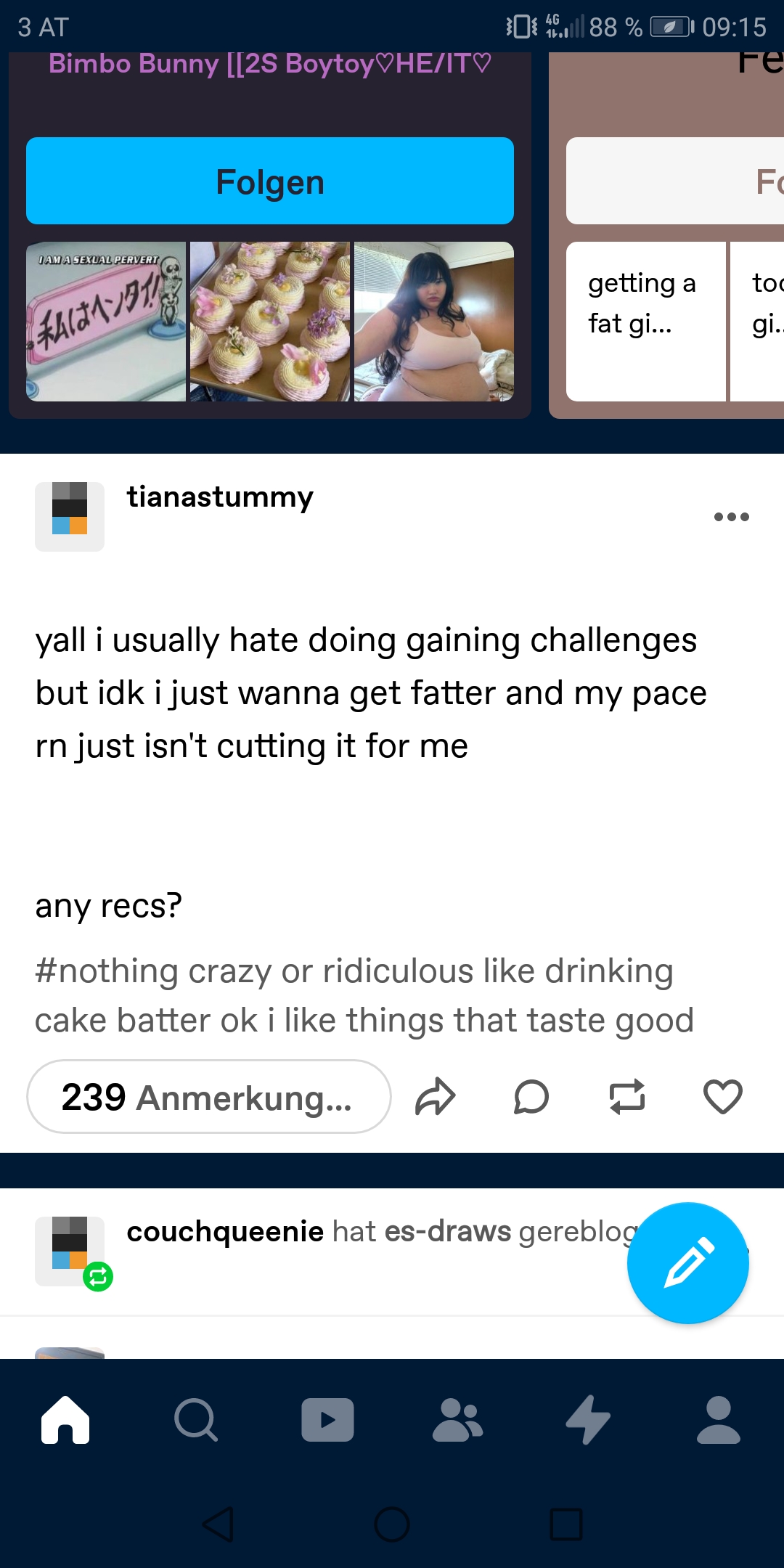Tap the system back button
This screenshot has width=784, height=1568.
[218, 1524]
